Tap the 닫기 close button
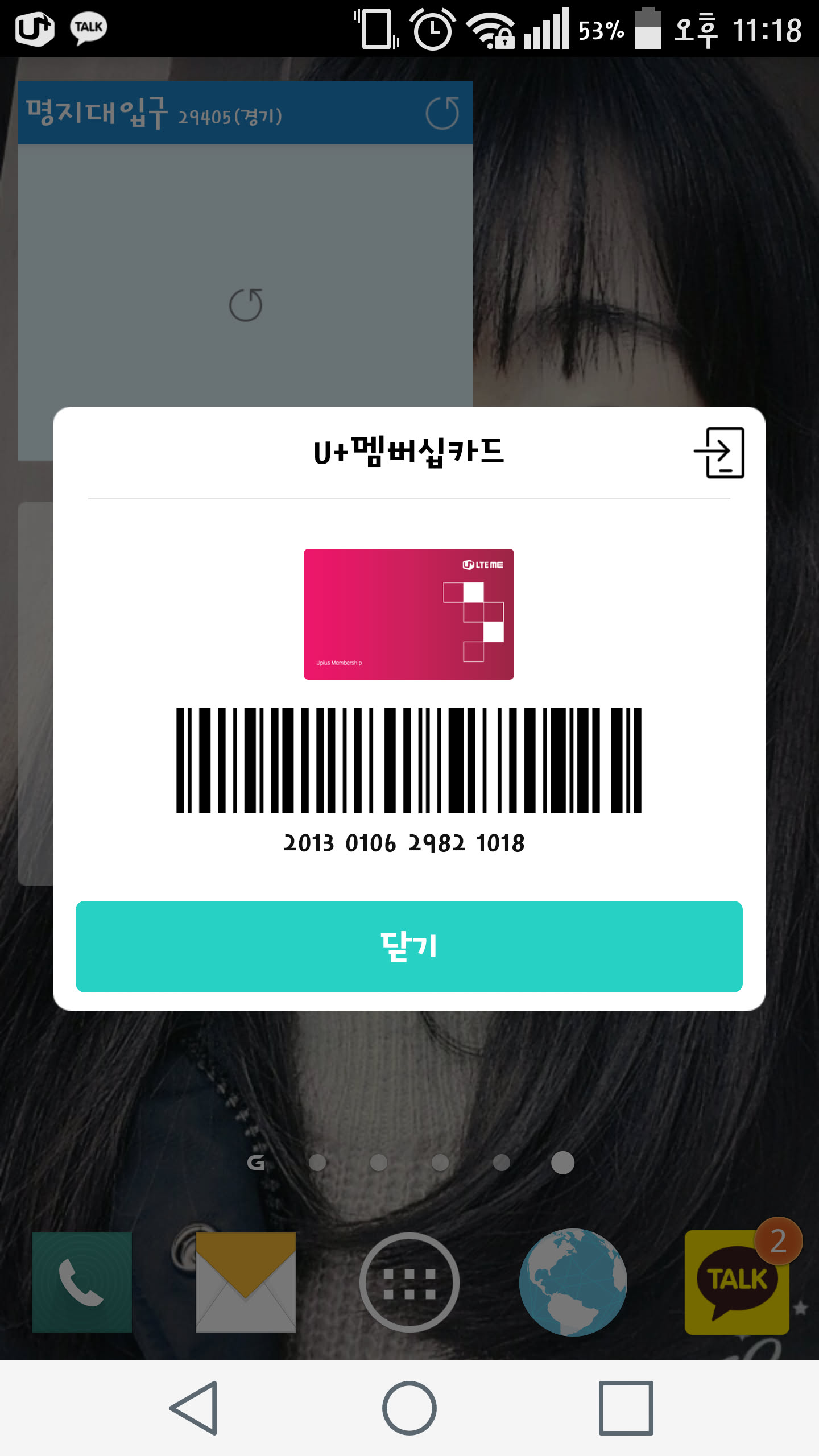Screen dimensions: 819x1456 [409, 946]
